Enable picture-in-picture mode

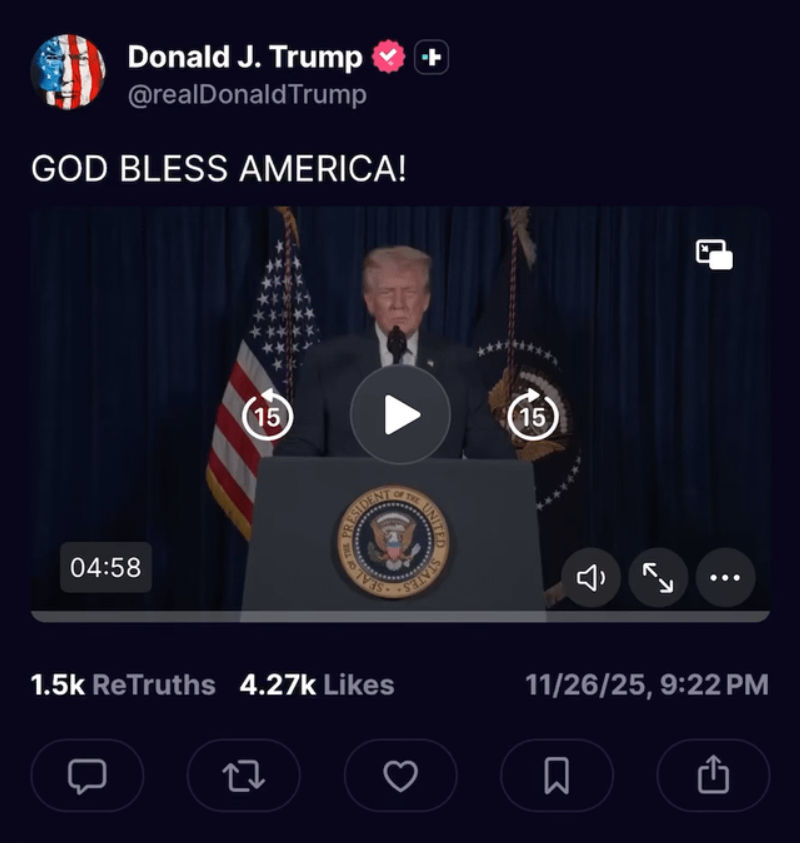pos(714,255)
